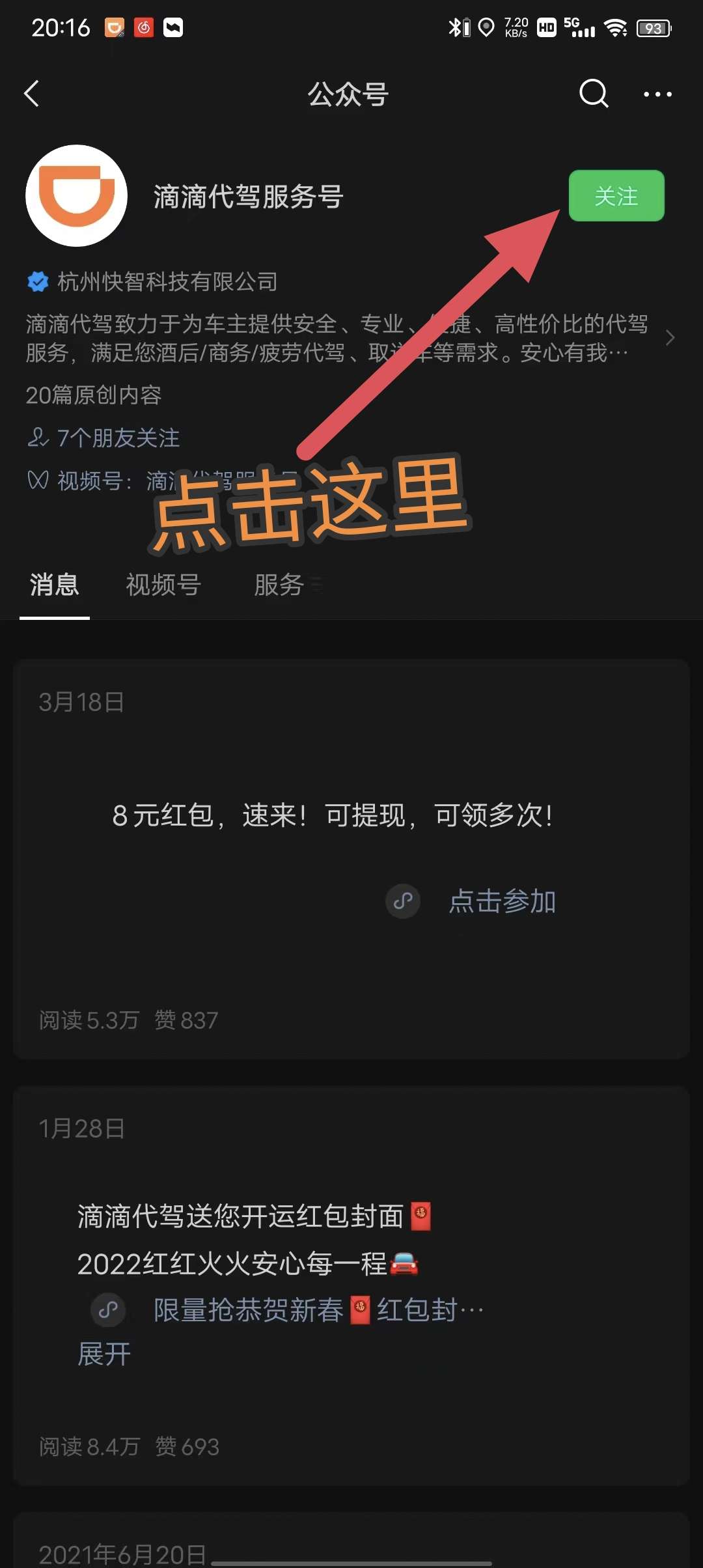View 20篇原创内容 original articles

click(x=94, y=395)
